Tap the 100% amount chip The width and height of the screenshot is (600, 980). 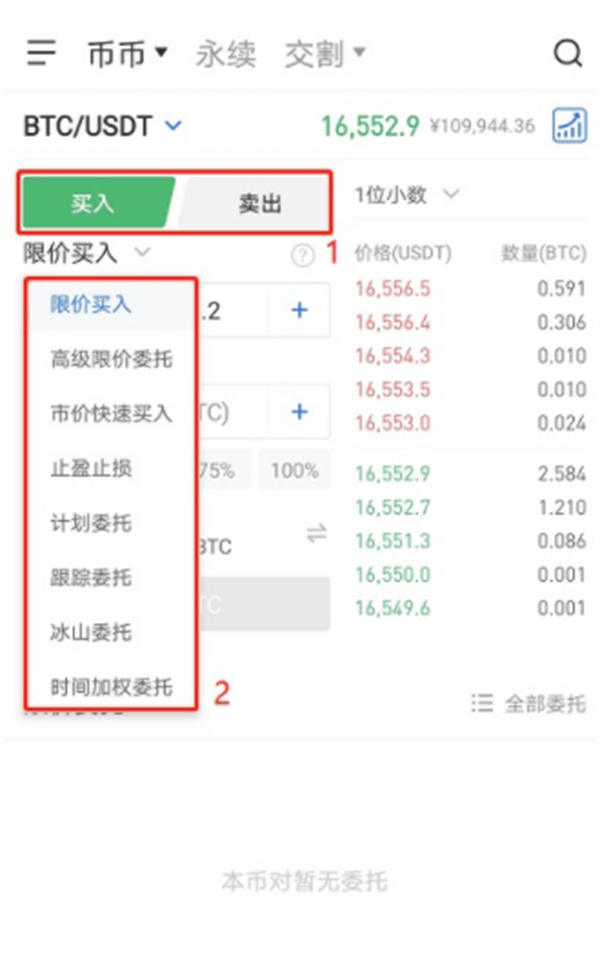294,470
